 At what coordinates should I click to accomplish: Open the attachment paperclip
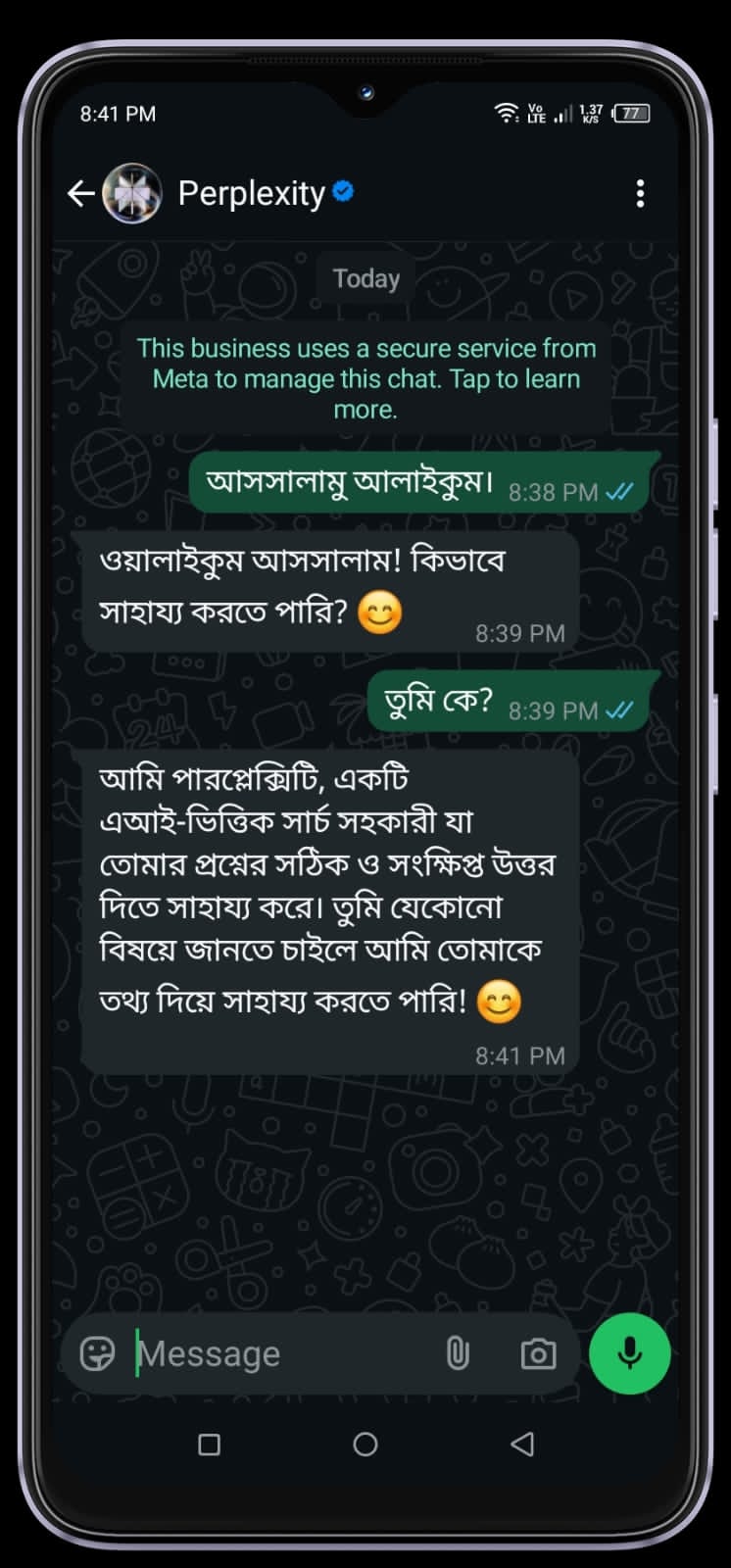[458, 1353]
